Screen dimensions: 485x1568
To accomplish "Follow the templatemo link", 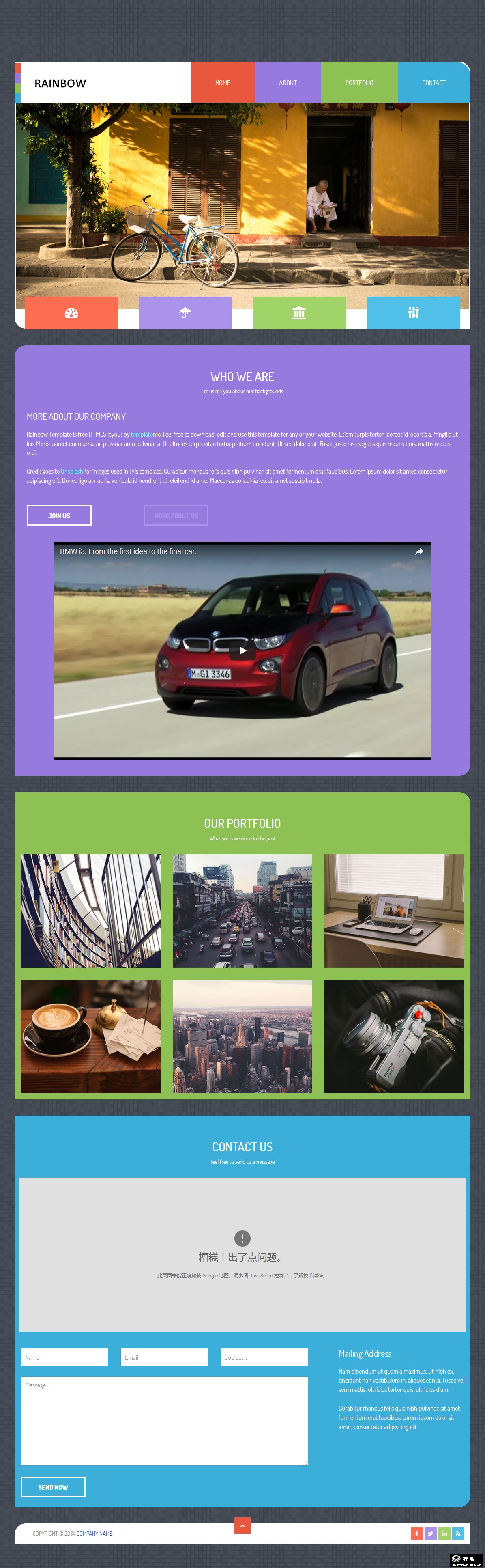I will point(146,435).
